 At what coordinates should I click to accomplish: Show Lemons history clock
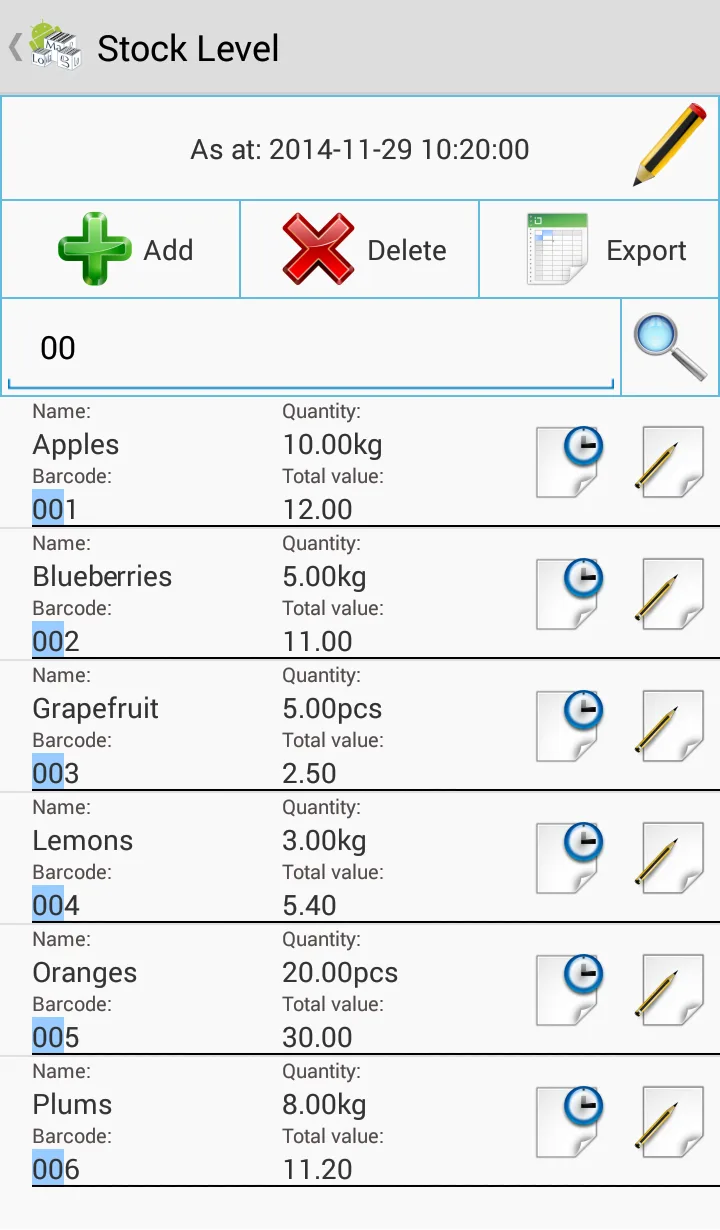tap(570, 857)
